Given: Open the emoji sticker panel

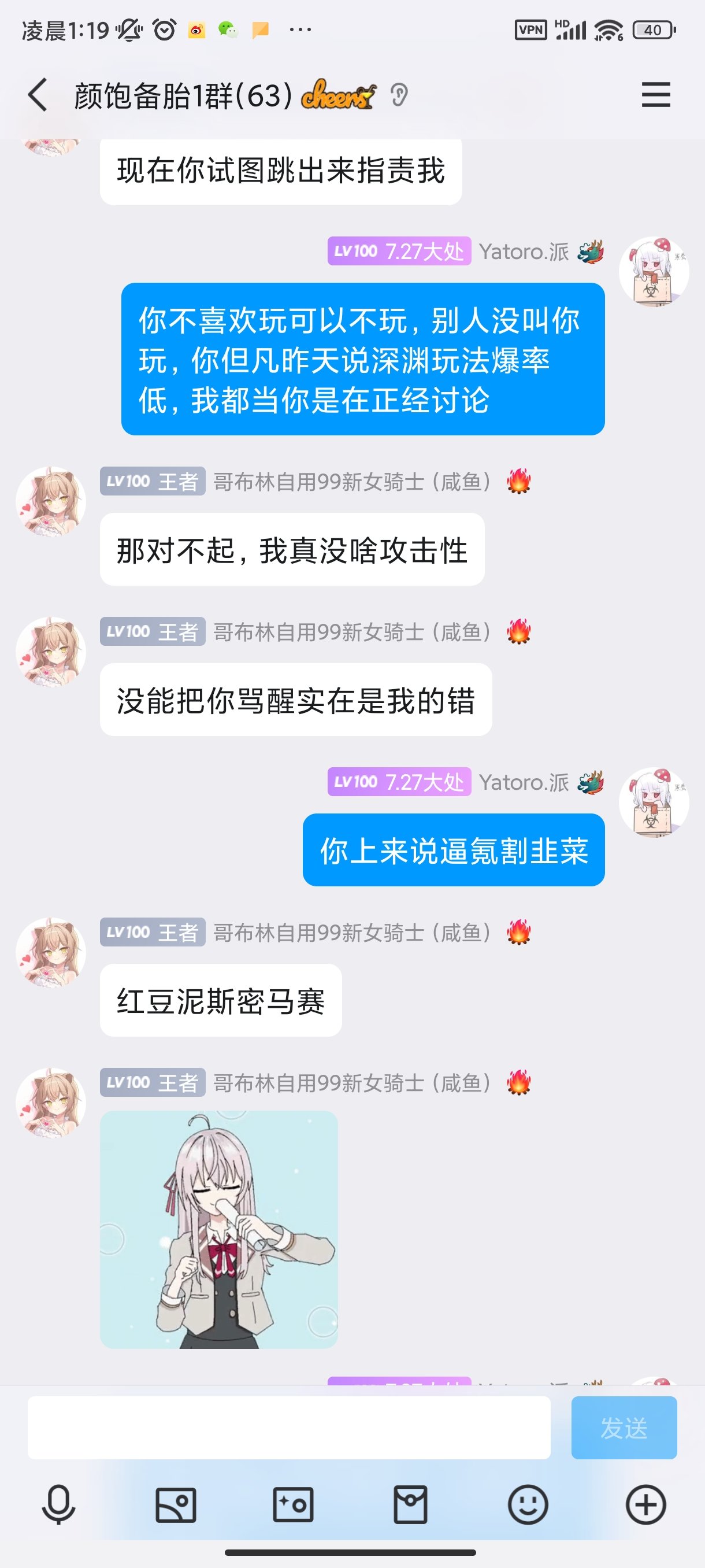Looking at the screenshot, I should [528, 1505].
